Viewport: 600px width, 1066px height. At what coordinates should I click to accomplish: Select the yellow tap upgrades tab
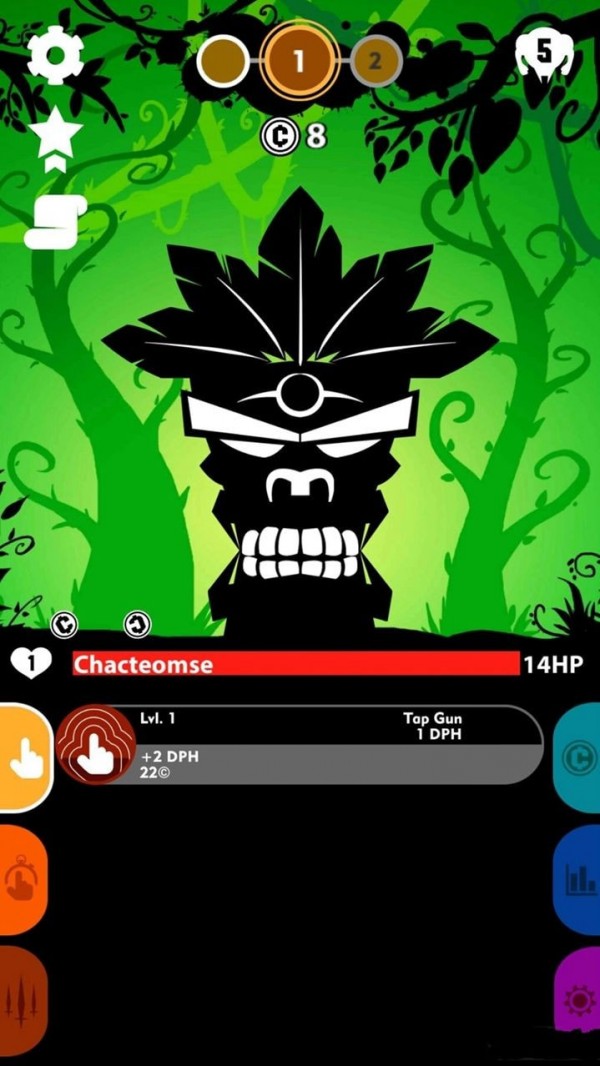[24, 757]
